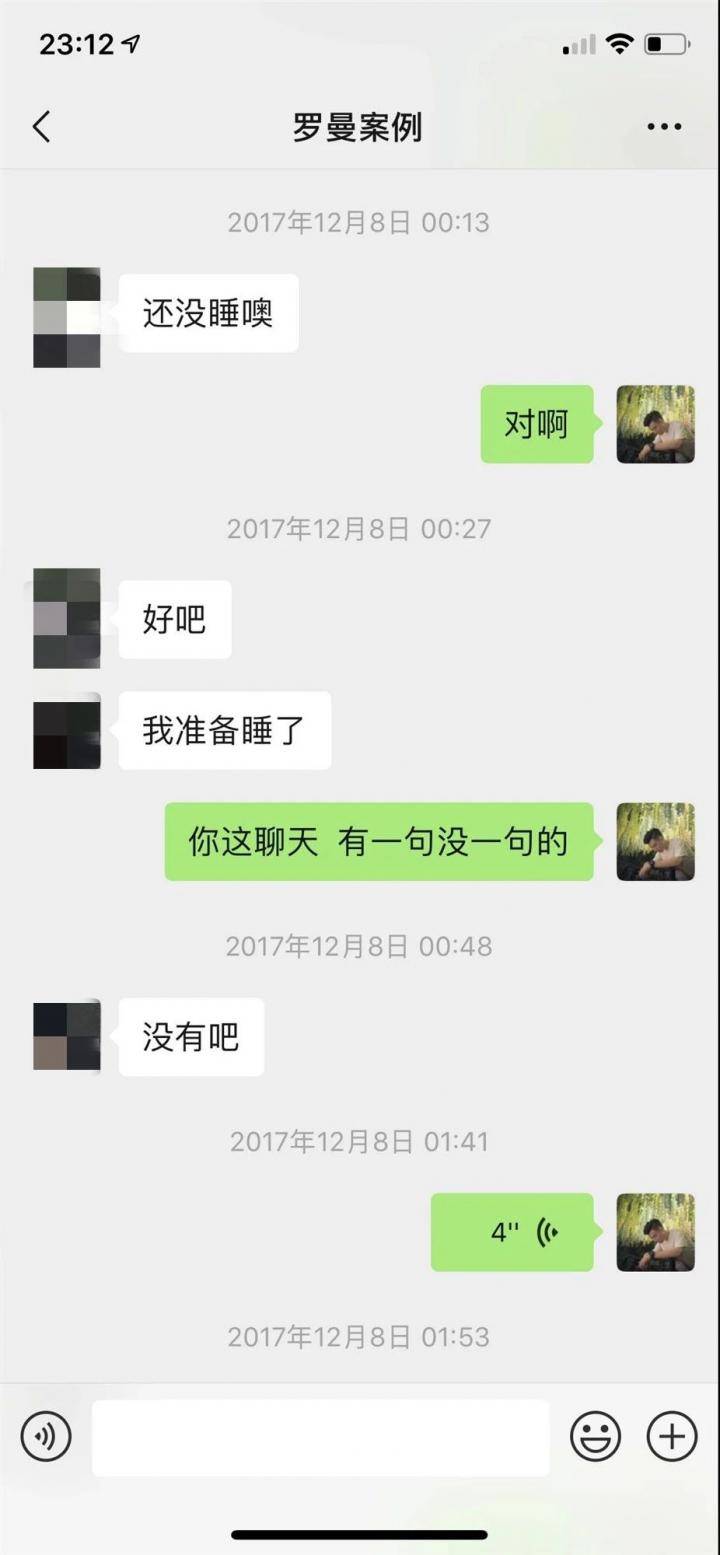Open the three-dot chat options menu

tap(664, 127)
